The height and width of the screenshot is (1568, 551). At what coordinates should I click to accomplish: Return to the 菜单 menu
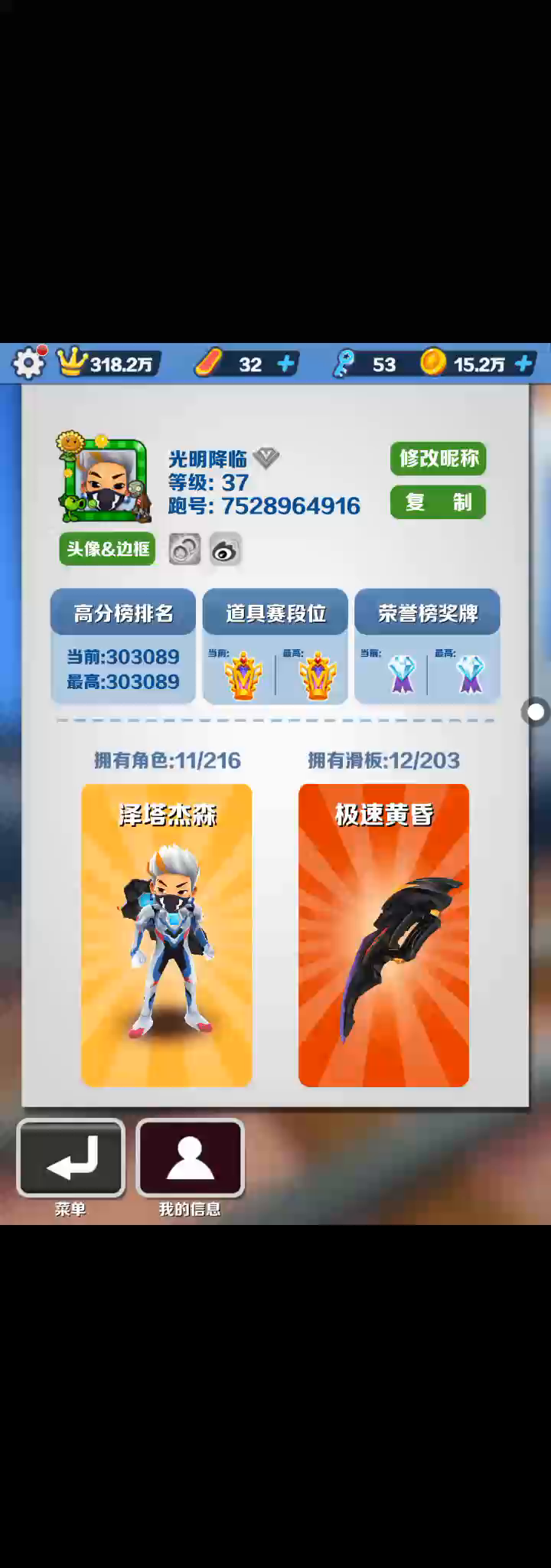(x=70, y=1158)
